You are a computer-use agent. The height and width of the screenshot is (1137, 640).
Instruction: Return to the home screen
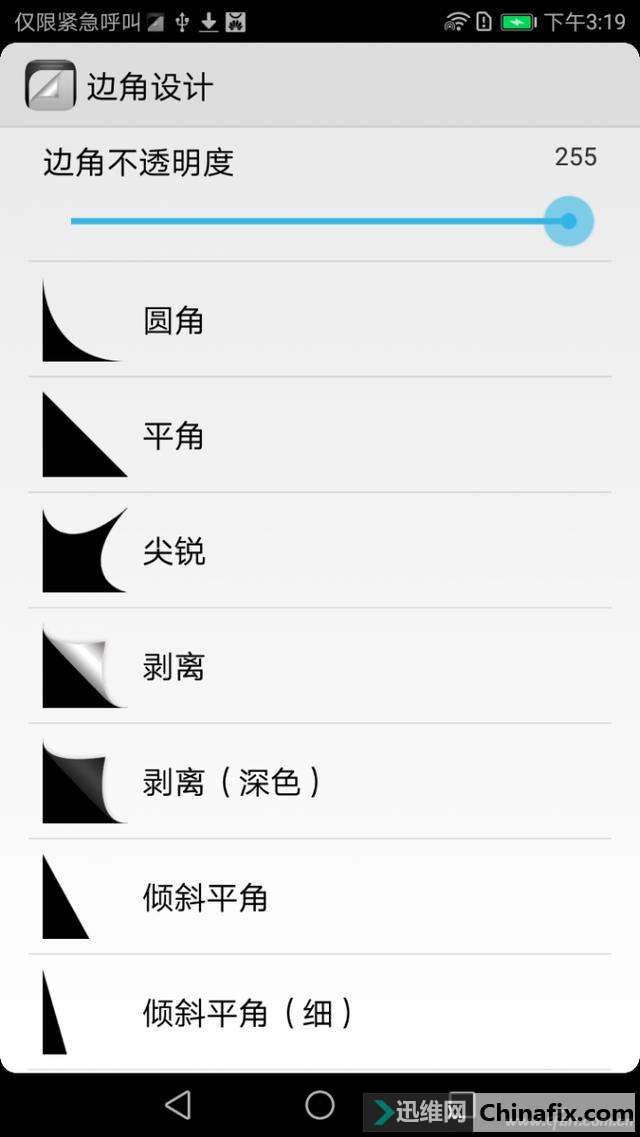320,1104
